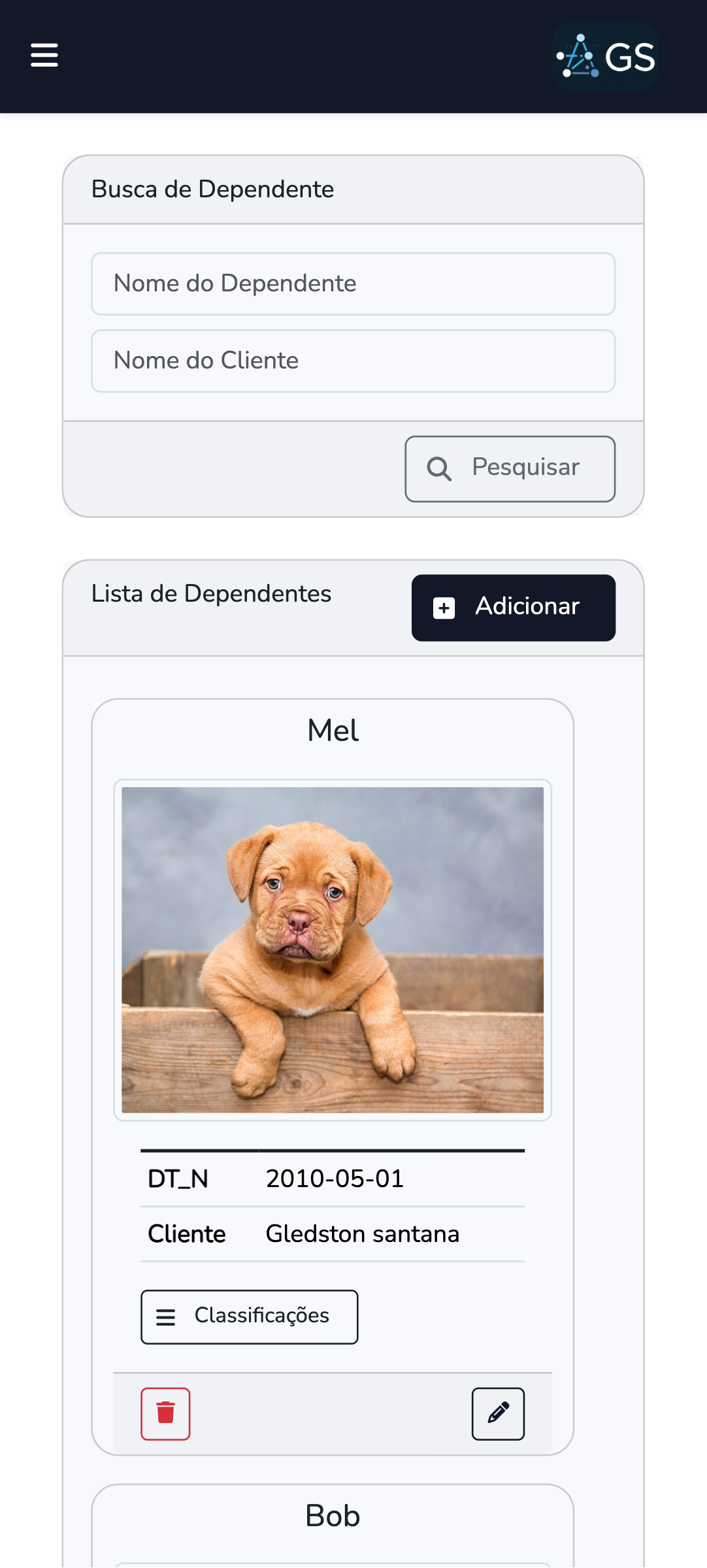Select the Mel card title
Screen dimensions: 707x1568
click(333, 730)
